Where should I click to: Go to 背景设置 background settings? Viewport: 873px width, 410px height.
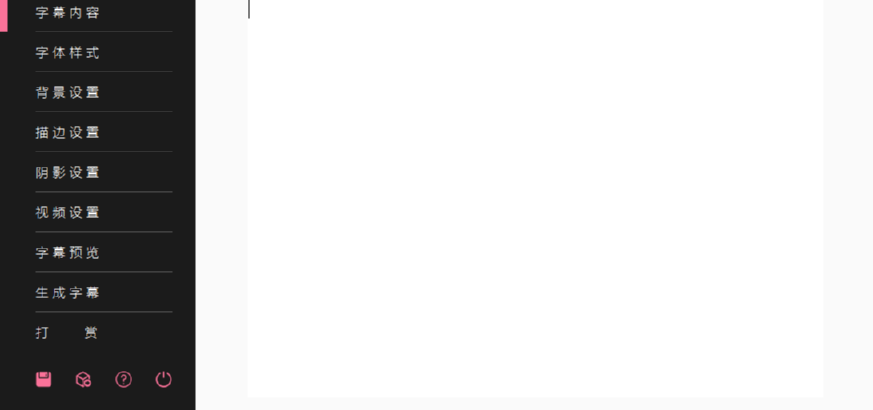tap(68, 93)
